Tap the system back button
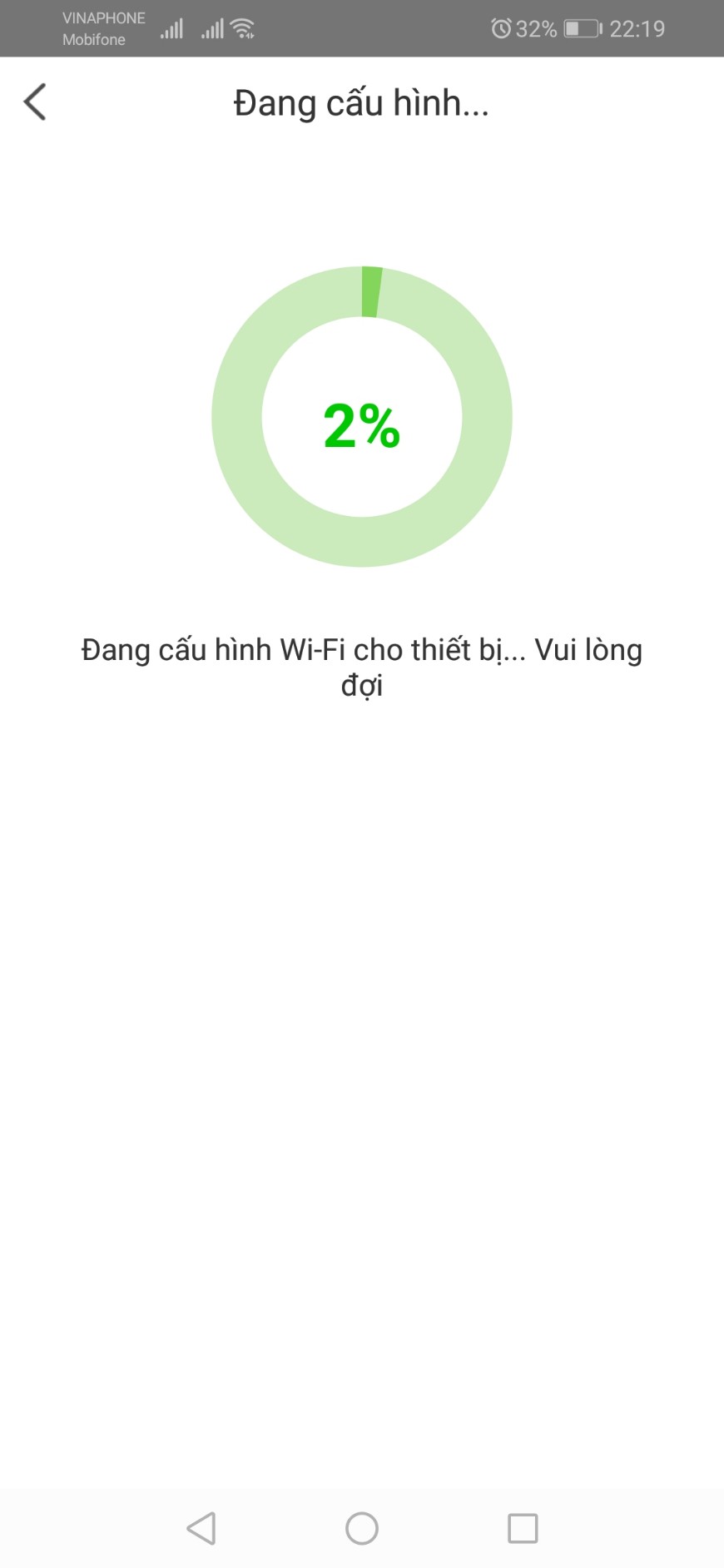This screenshot has height=1568, width=724. 201,1528
